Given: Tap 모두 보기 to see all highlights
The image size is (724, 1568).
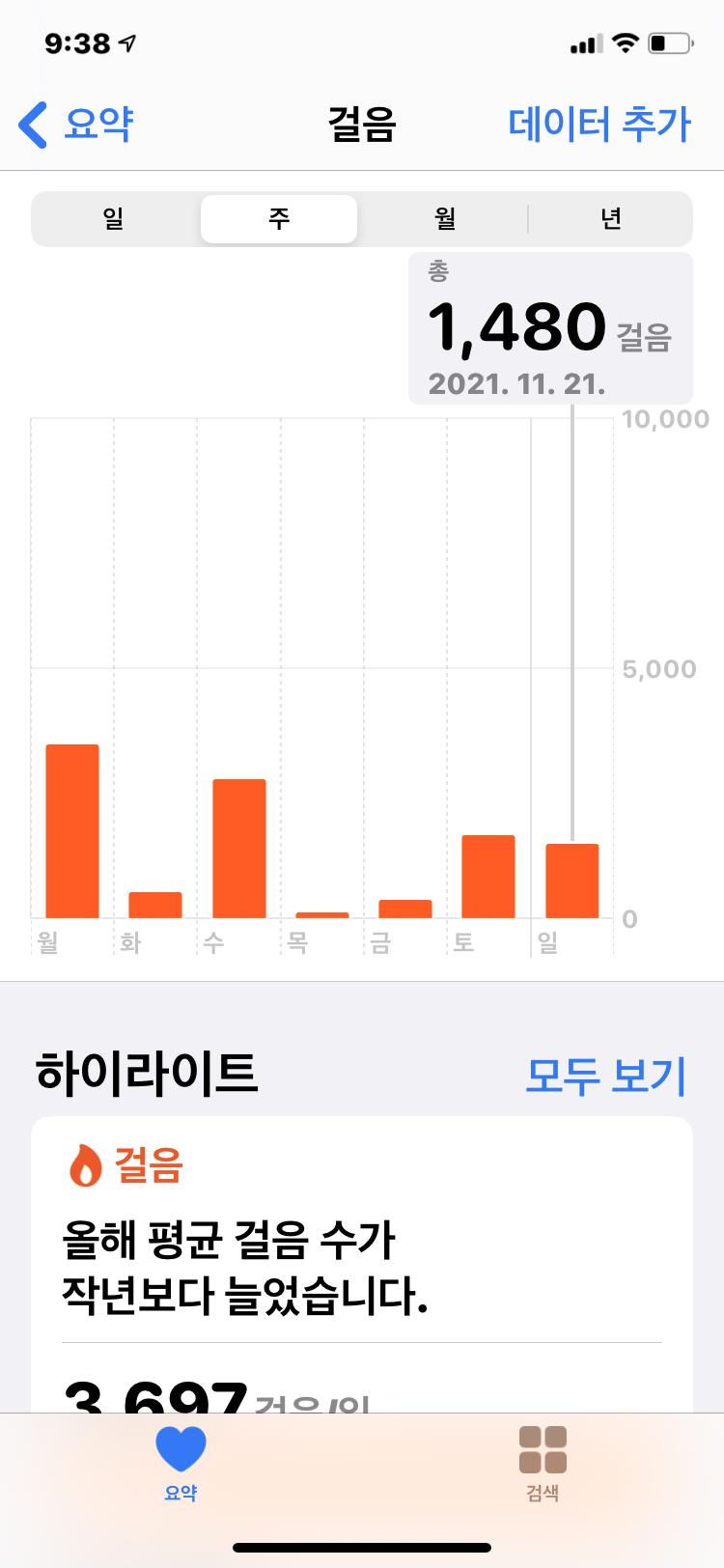Looking at the screenshot, I should coord(605,1075).
